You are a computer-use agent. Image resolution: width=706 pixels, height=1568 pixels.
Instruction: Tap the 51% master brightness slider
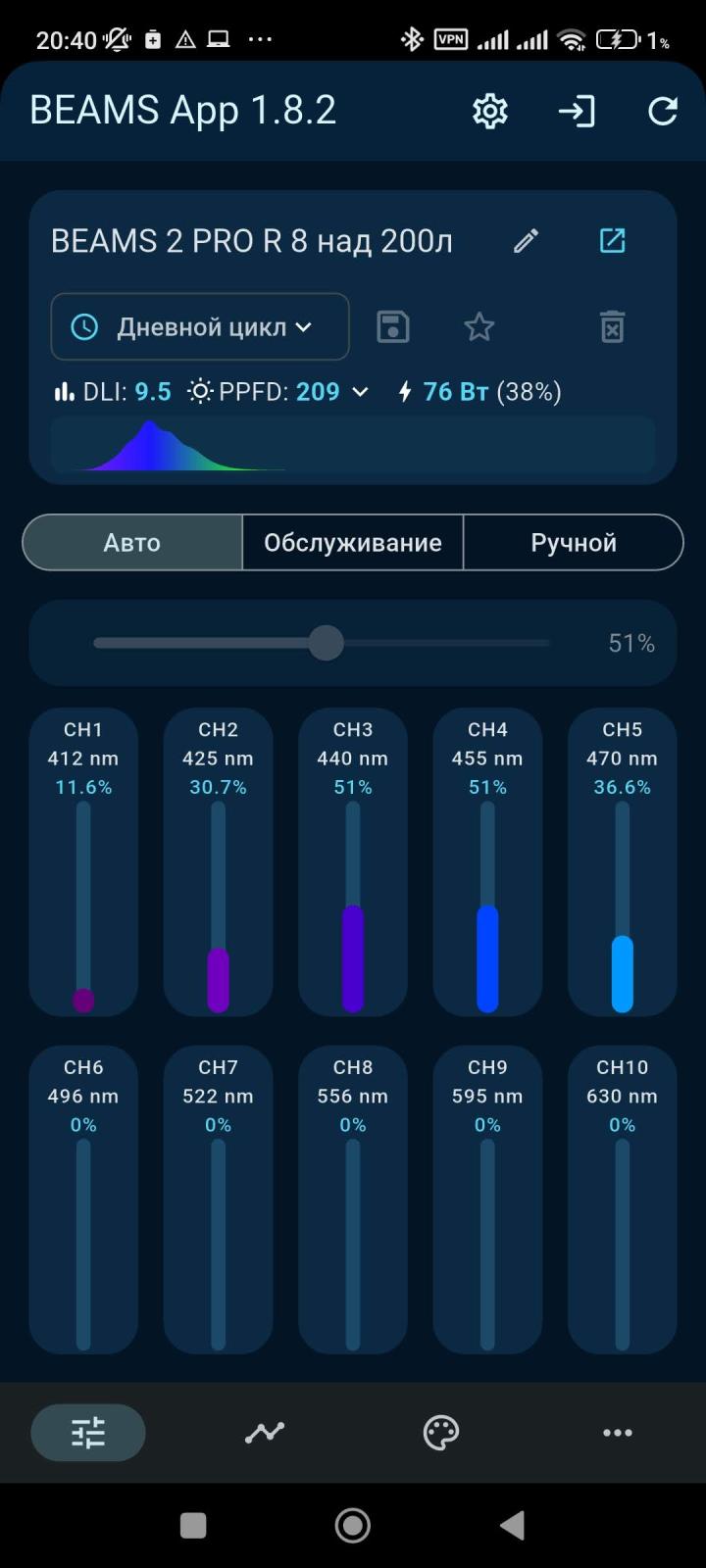click(322, 643)
